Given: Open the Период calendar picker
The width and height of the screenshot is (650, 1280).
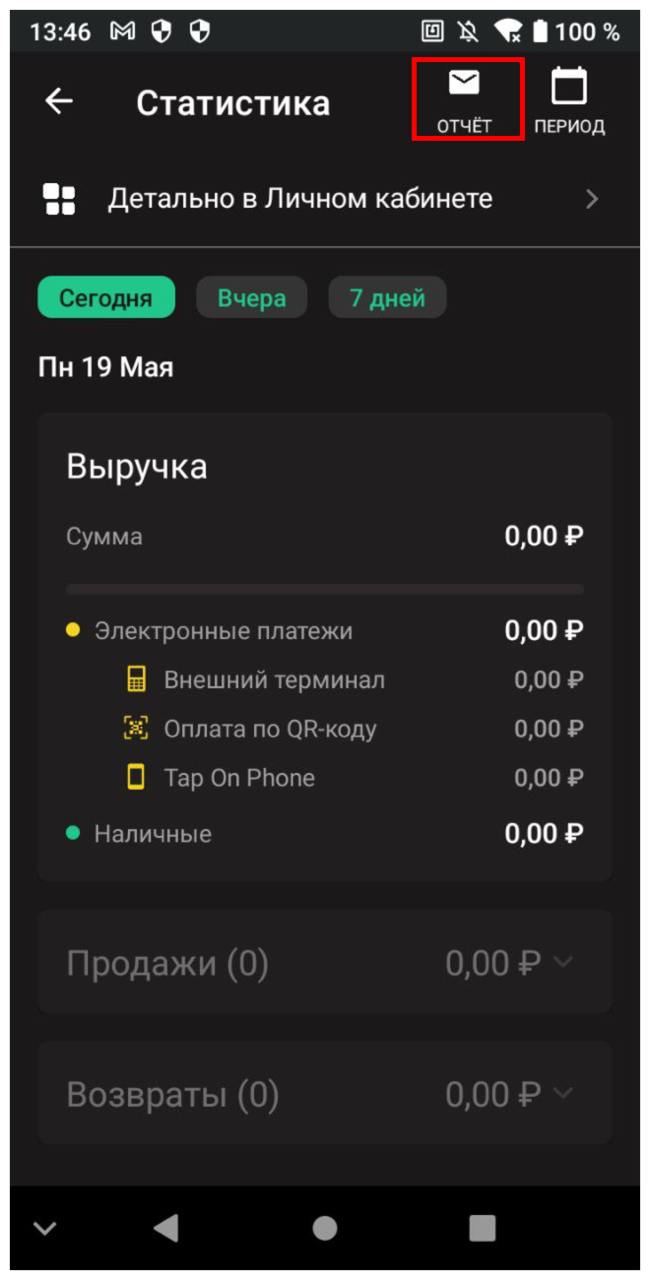Looking at the screenshot, I should coord(569,101).
